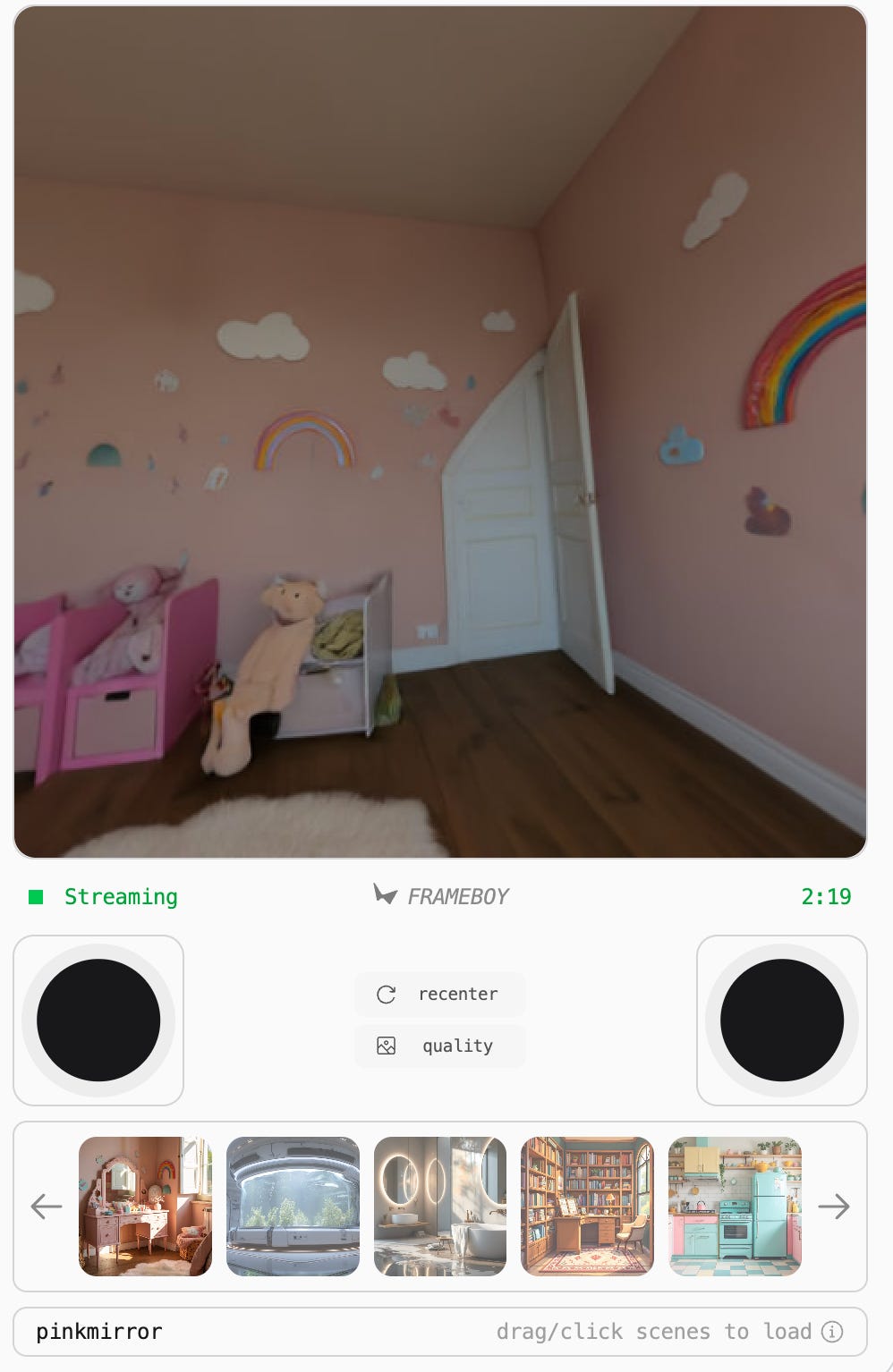Load the bathroom with round mirrors scene
893x1372 pixels.
440,1207
